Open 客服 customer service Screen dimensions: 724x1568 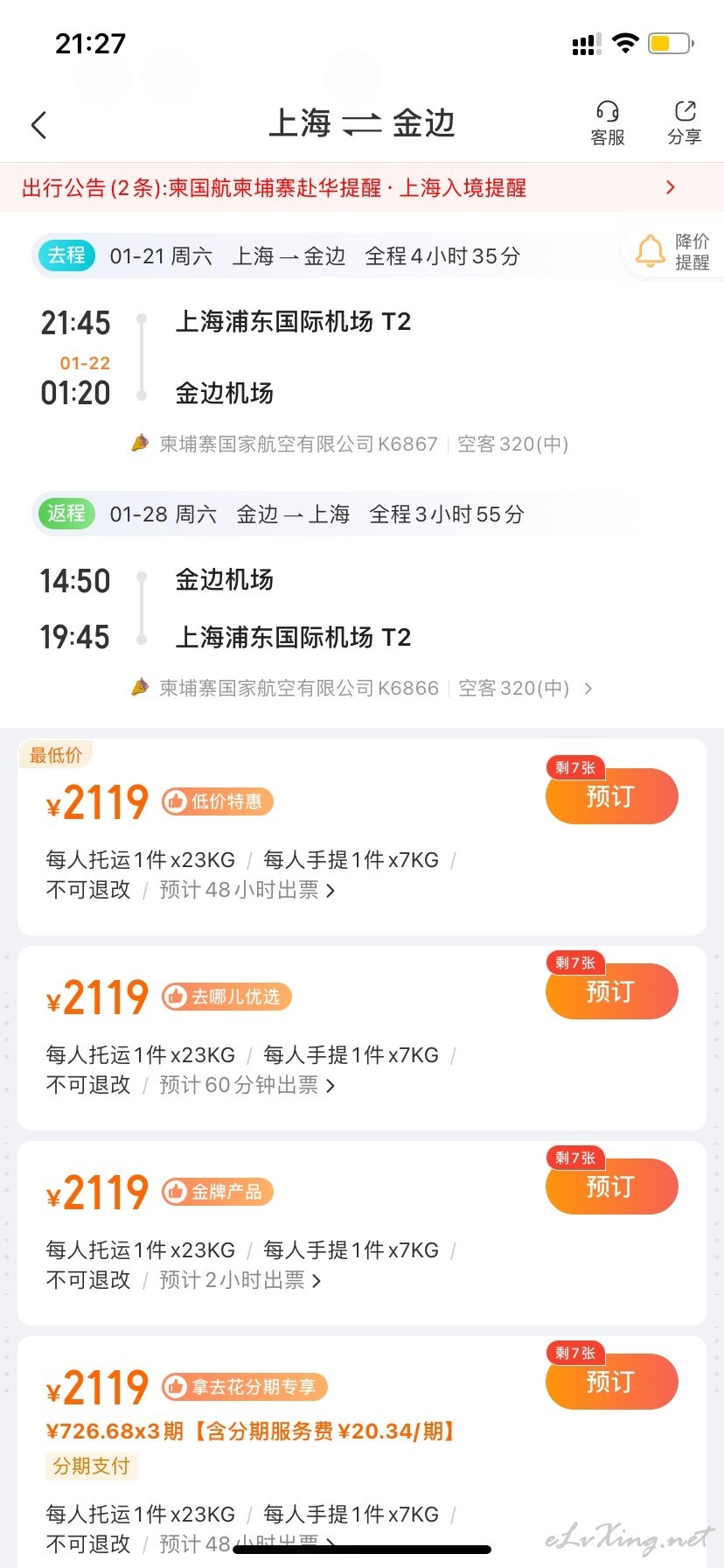(608, 123)
